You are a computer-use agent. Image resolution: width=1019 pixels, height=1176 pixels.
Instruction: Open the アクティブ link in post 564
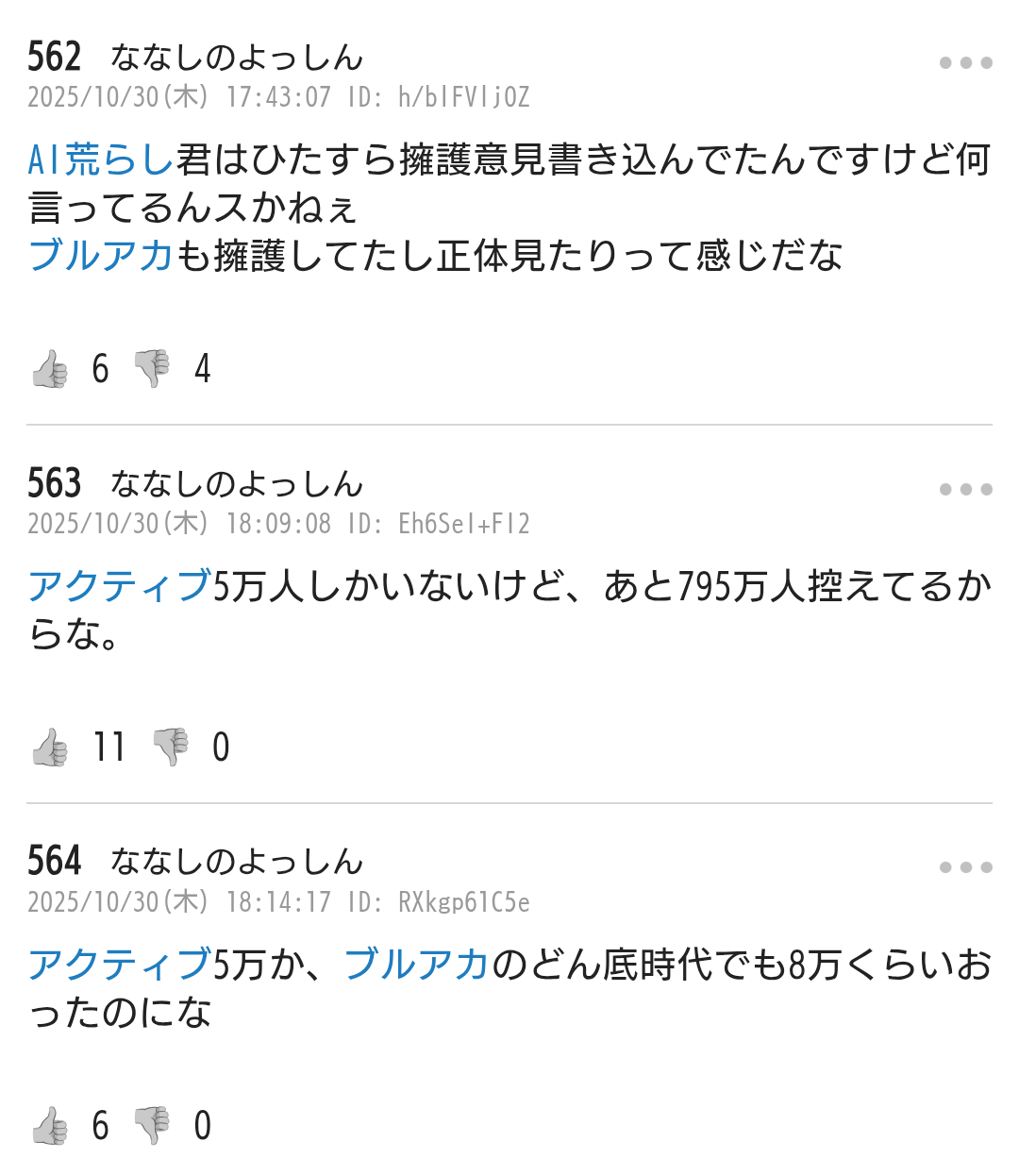pyautogui.click(x=120, y=965)
